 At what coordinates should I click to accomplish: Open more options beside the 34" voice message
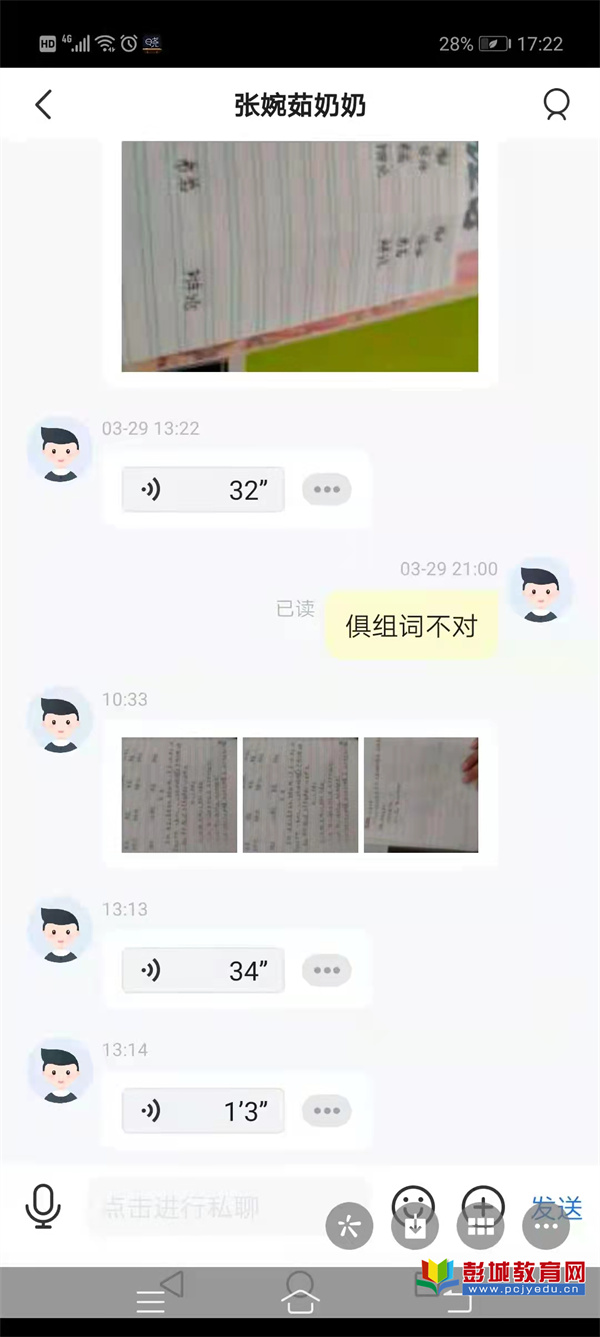(x=327, y=970)
